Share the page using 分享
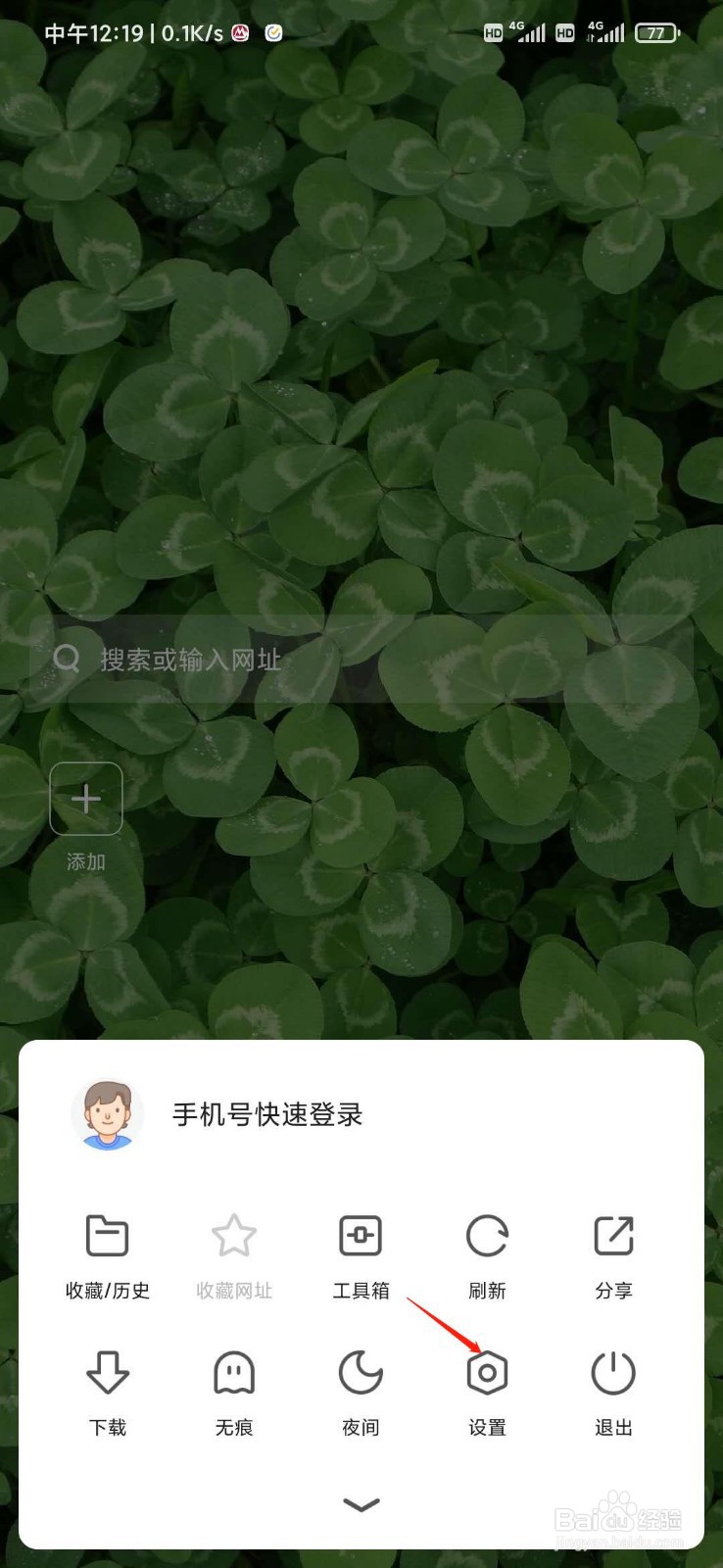 click(x=613, y=1254)
